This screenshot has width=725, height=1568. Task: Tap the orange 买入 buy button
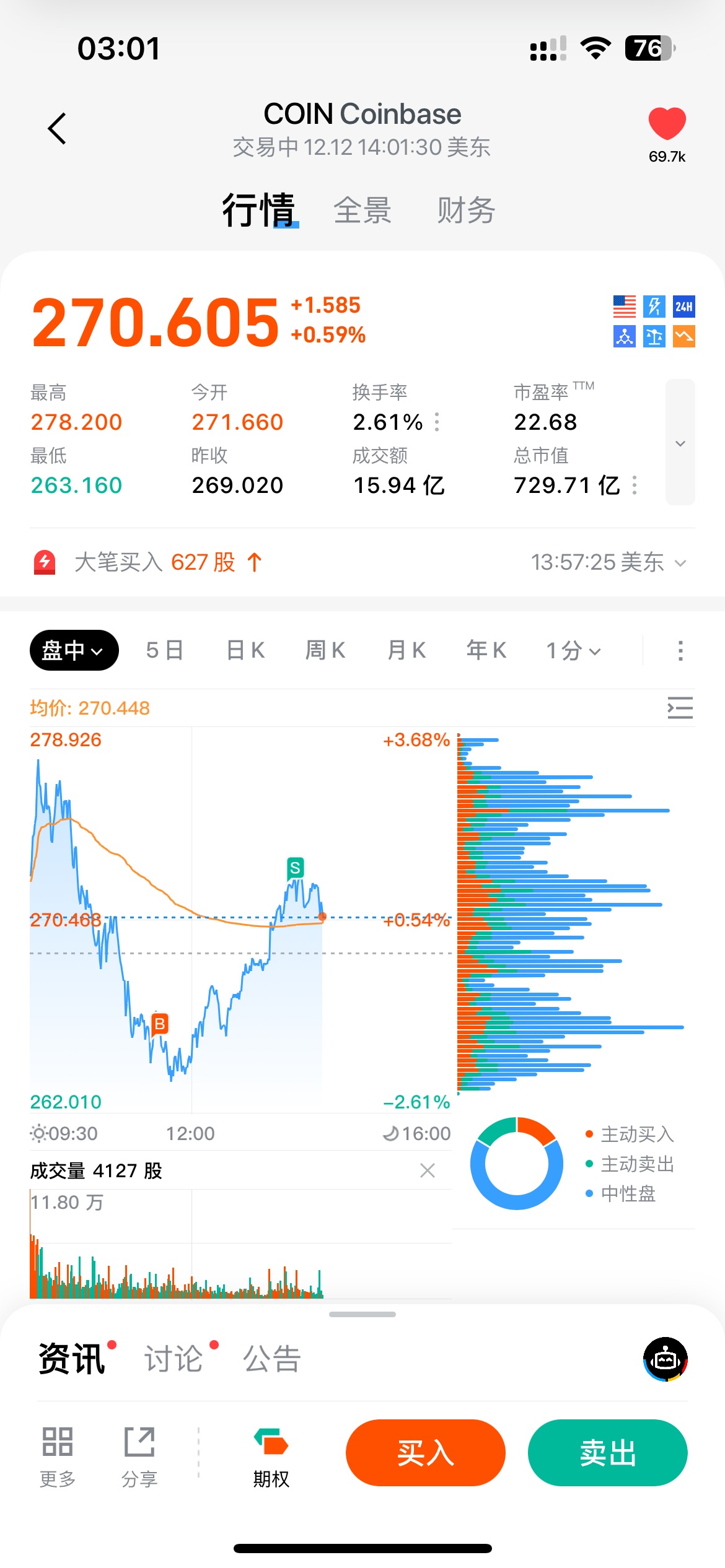coord(426,1453)
